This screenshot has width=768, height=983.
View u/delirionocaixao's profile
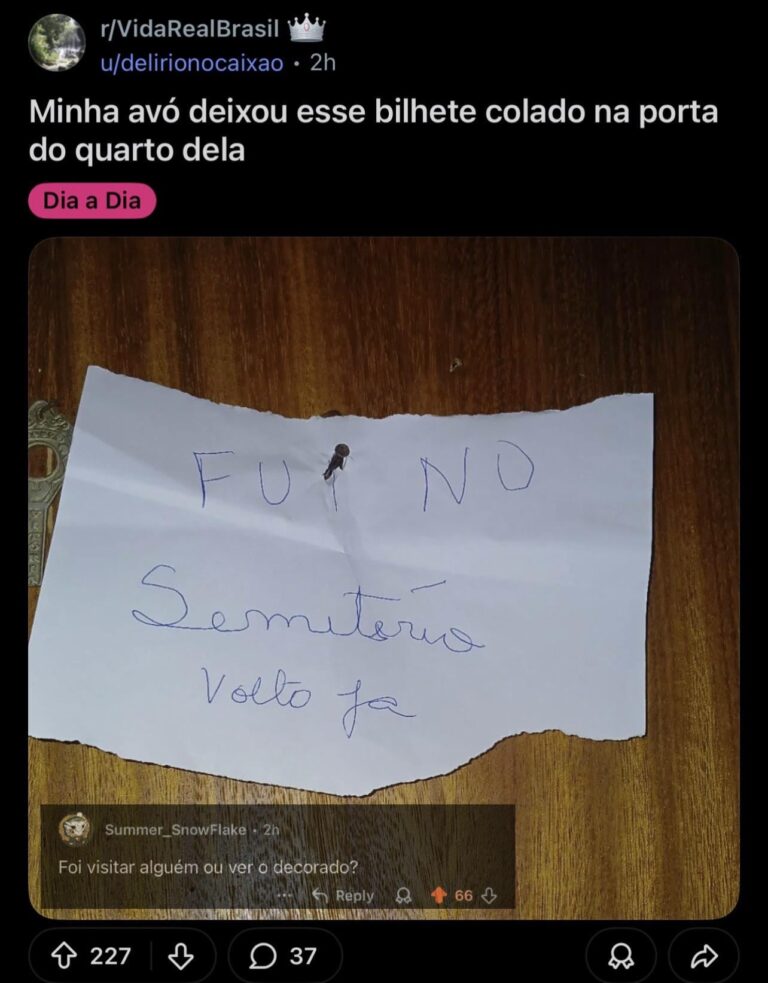pos(191,63)
